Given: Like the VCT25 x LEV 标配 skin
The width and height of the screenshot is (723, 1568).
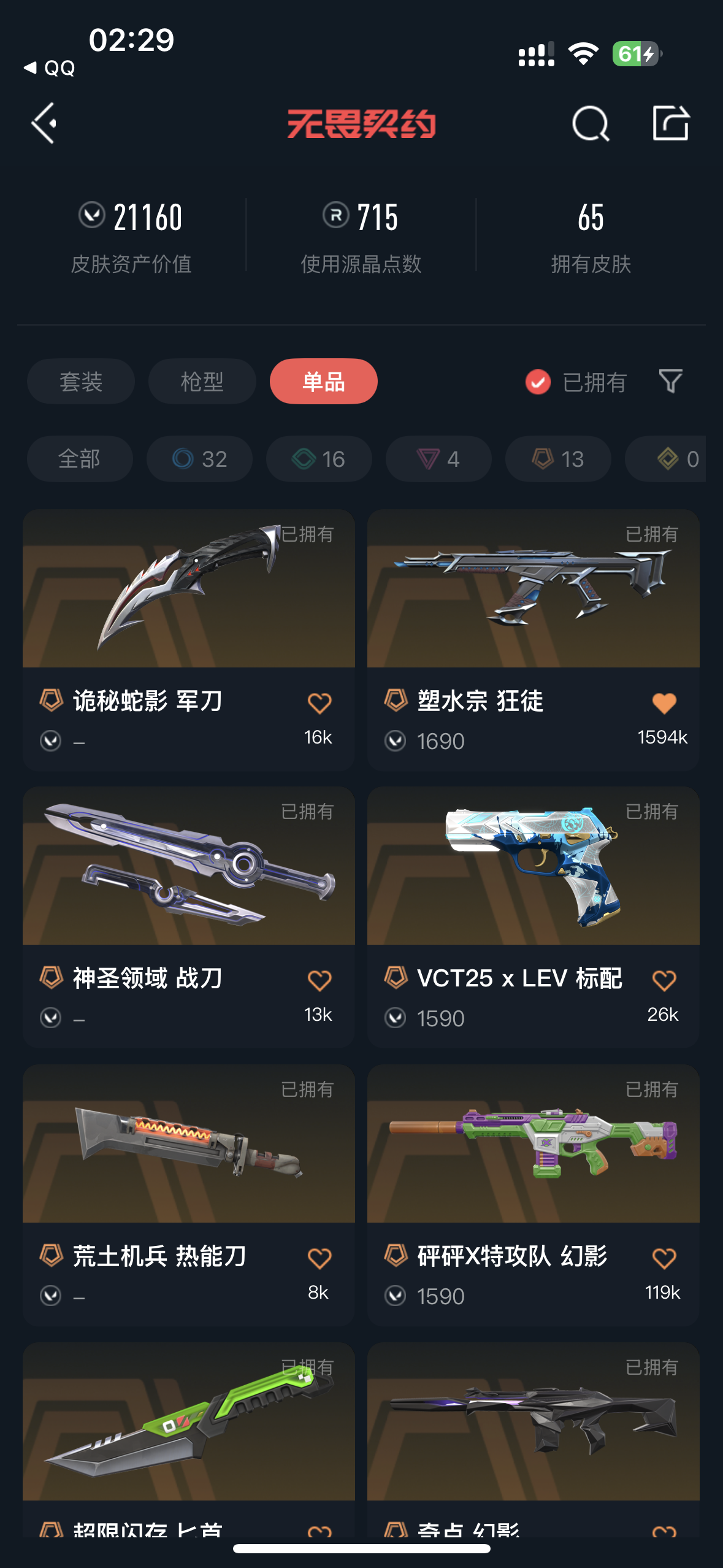Looking at the screenshot, I should 664,980.
